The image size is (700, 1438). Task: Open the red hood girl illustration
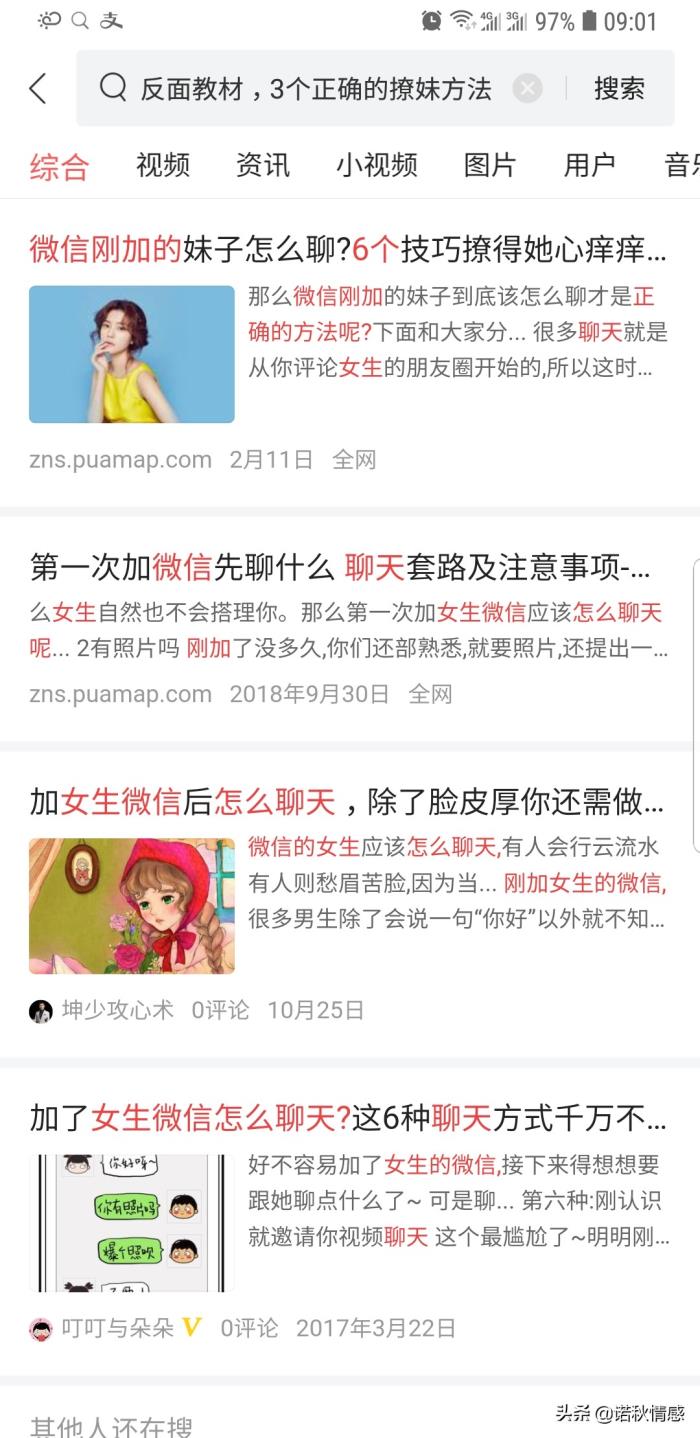pos(132,906)
